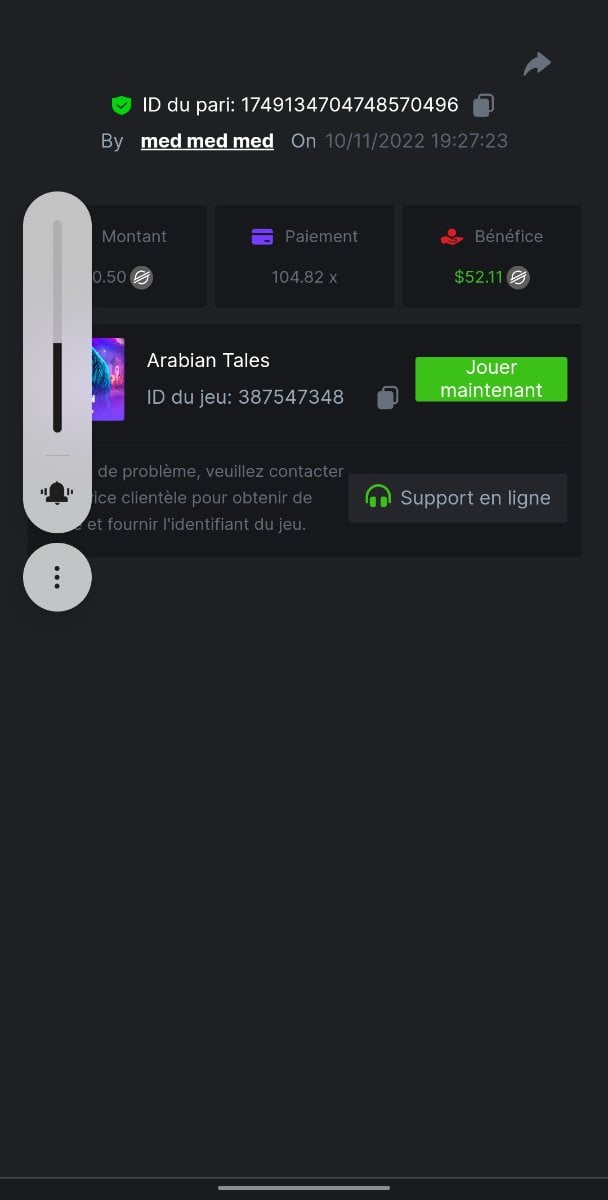
Task: Change the ringer mode with the bell icon
Action: [x=57, y=493]
